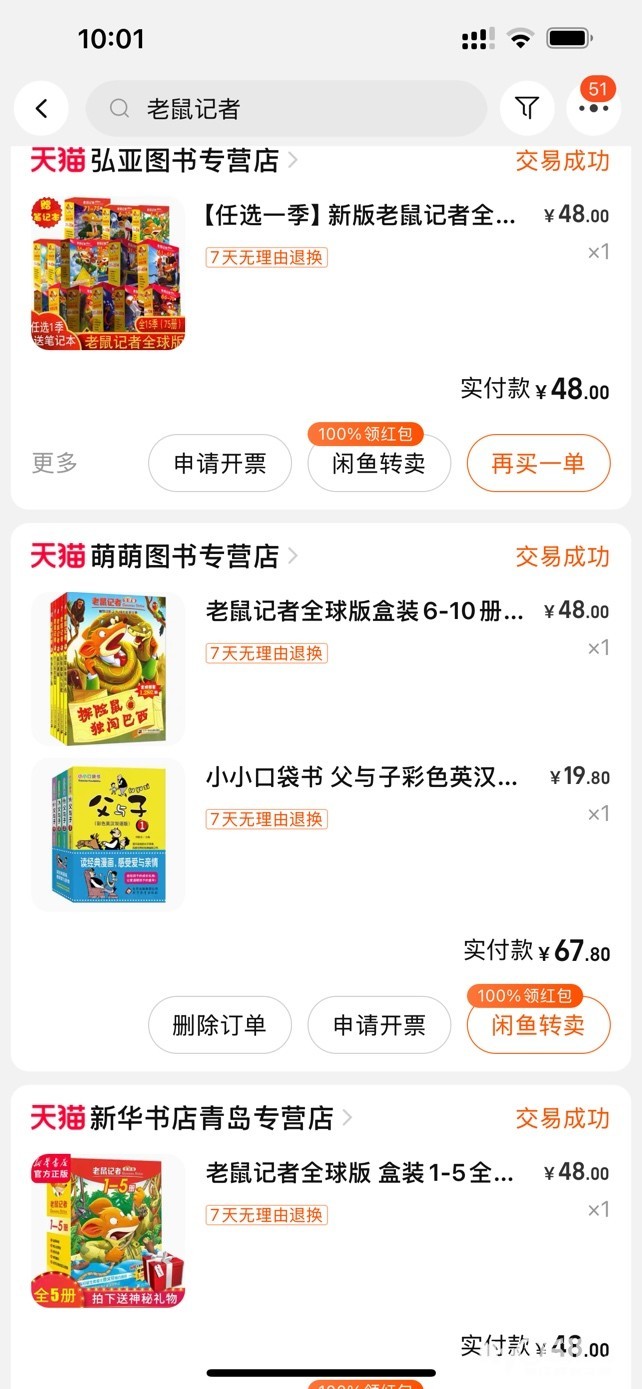642x1389 pixels.
Task: Request invoice (申请开票) for the 弘亚图书专营店 order
Action: (x=220, y=464)
